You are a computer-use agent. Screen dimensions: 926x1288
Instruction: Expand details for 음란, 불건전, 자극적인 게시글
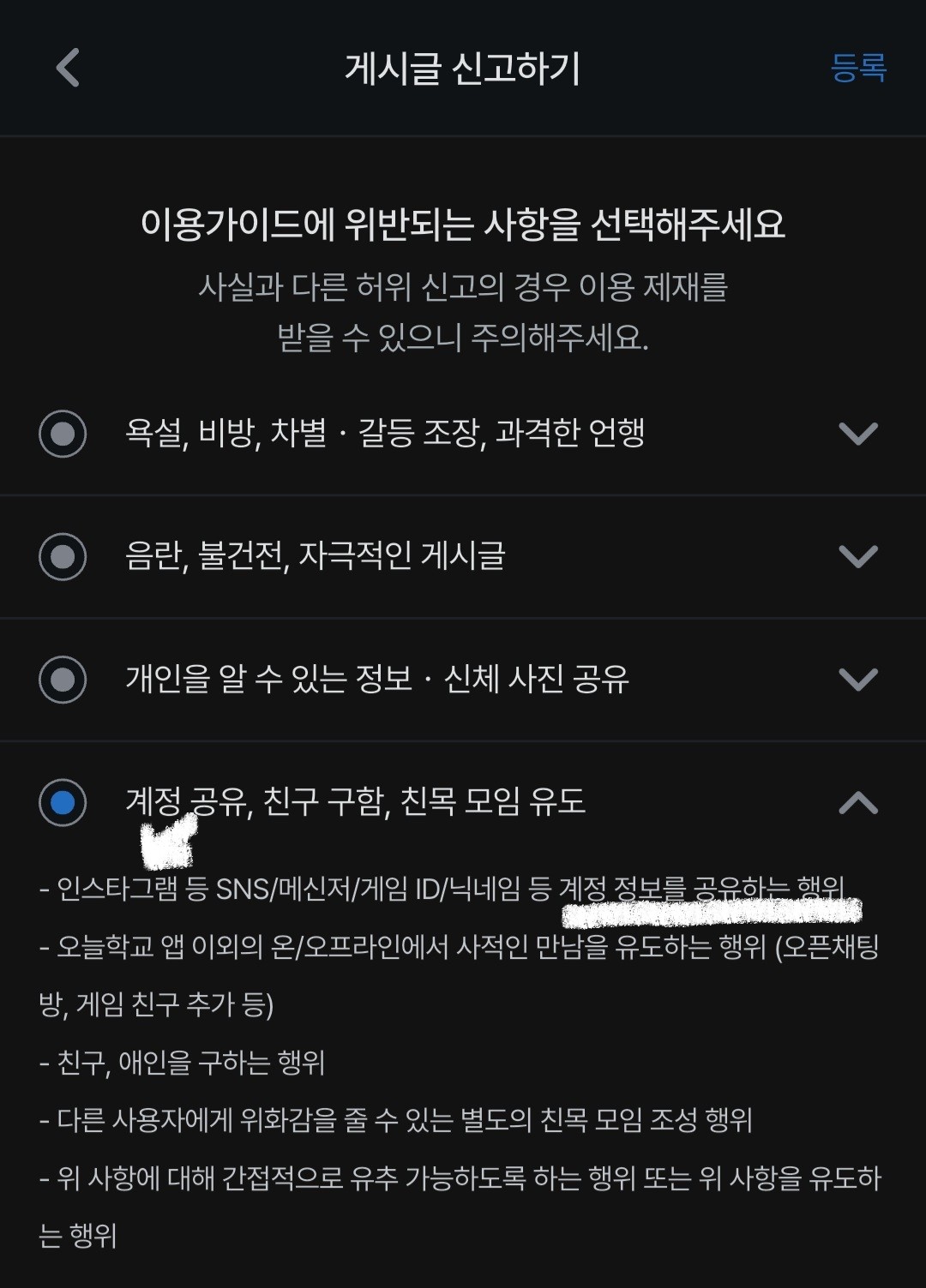click(858, 557)
